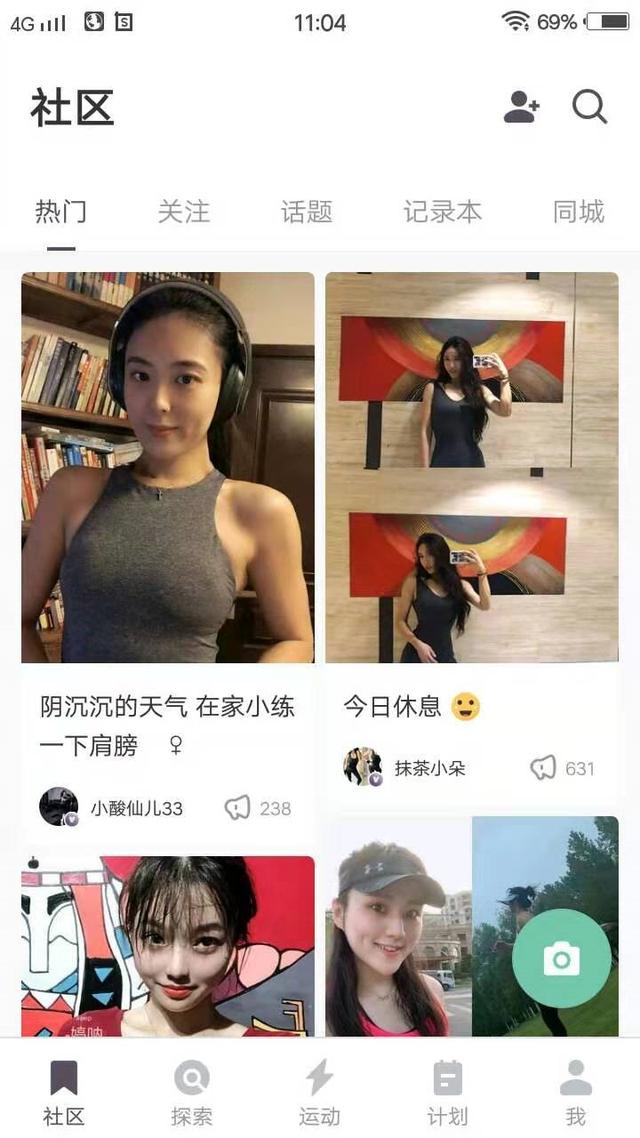This screenshot has height=1138, width=640.
Task: Open the 我 profile tab
Action: click(575, 1092)
